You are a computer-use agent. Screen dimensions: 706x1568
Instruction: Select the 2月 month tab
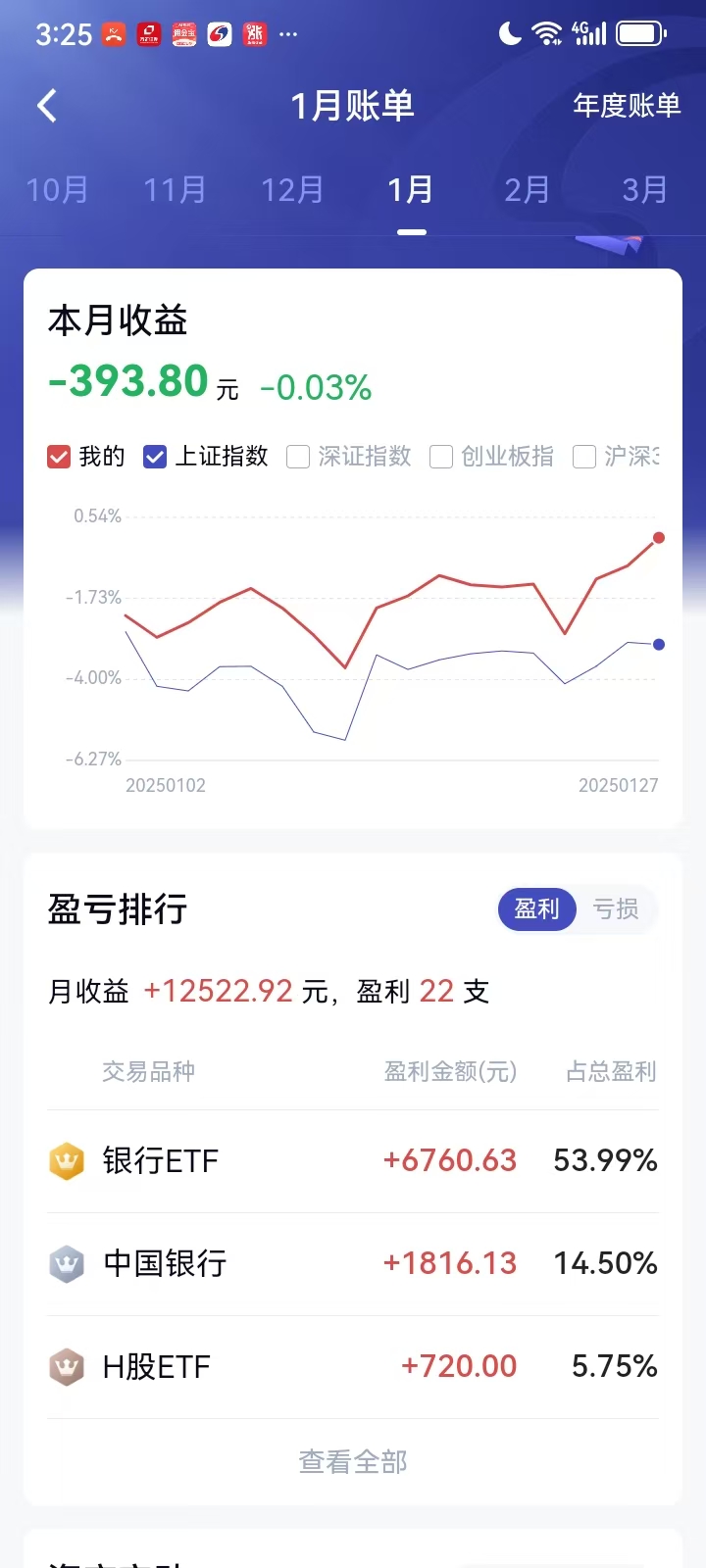528,190
